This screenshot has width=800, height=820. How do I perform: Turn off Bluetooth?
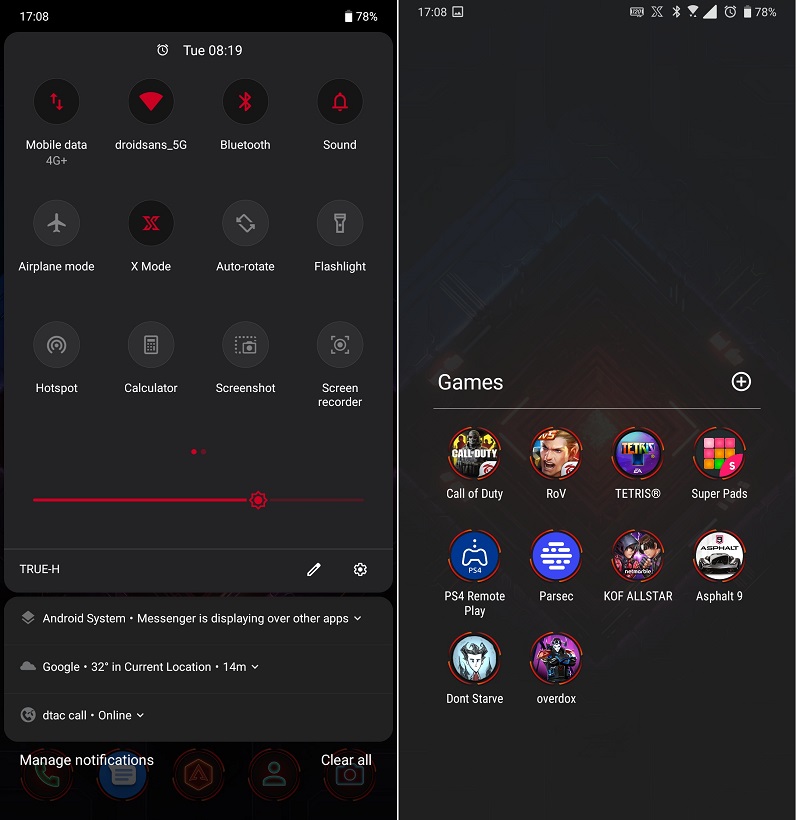point(245,102)
